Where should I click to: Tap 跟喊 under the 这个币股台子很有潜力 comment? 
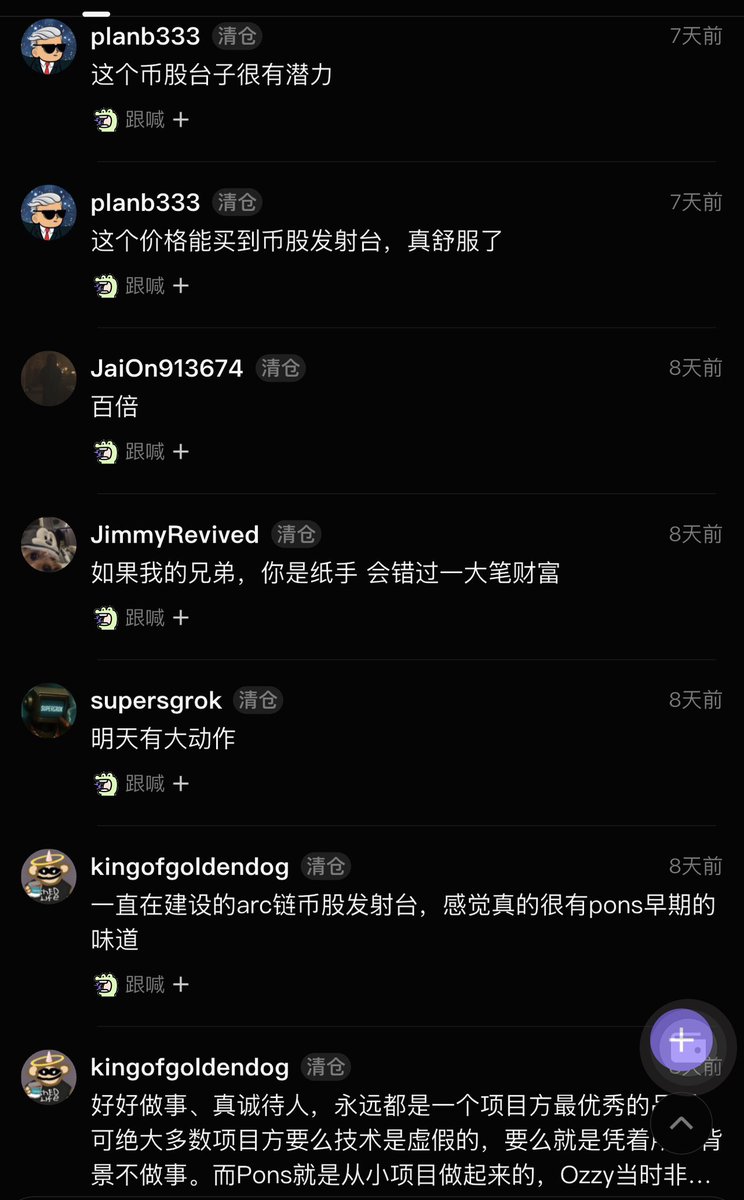(x=141, y=120)
